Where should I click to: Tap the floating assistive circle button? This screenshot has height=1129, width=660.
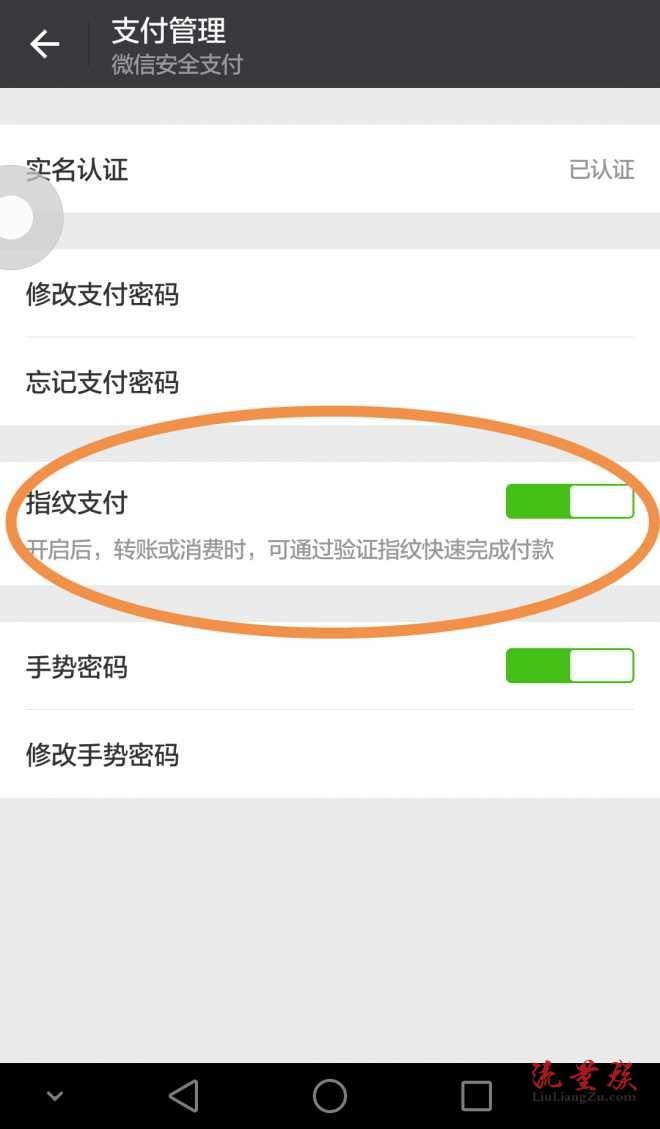pos(18,217)
